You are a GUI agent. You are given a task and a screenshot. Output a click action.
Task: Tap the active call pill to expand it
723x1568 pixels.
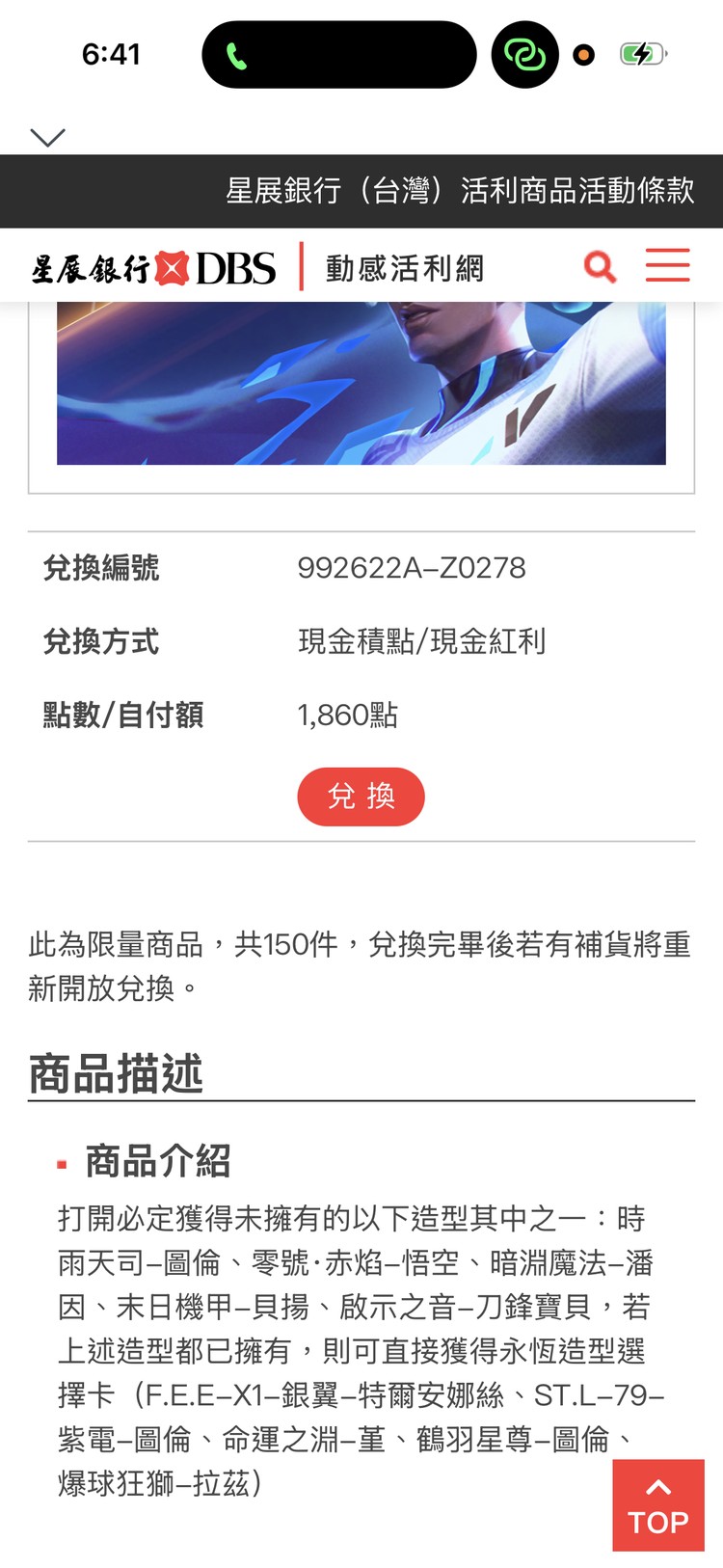pyautogui.click(x=339, y=55)
